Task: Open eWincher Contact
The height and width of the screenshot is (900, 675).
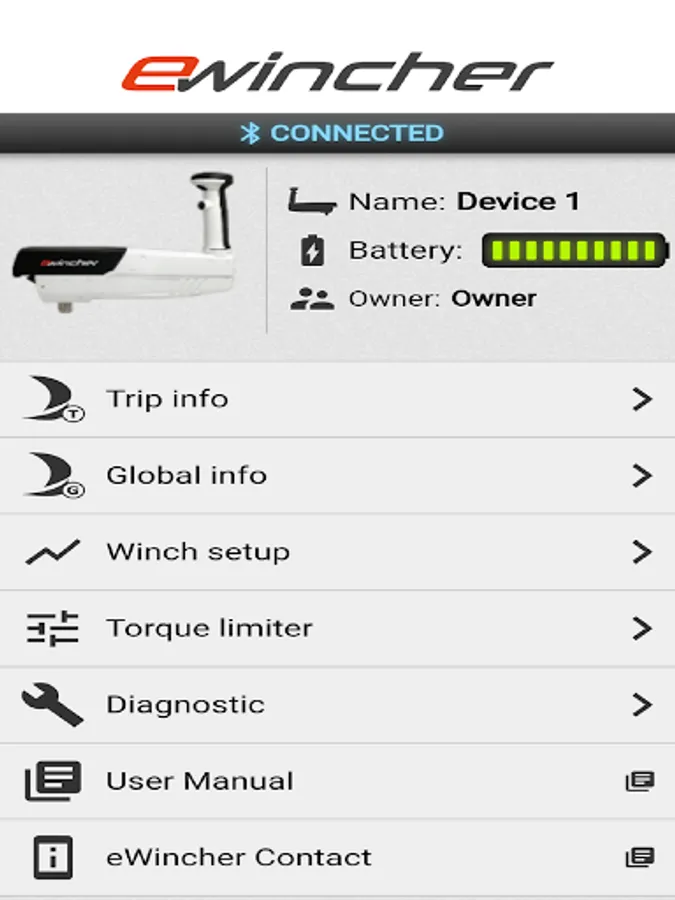Action: [x=337, y=857]
